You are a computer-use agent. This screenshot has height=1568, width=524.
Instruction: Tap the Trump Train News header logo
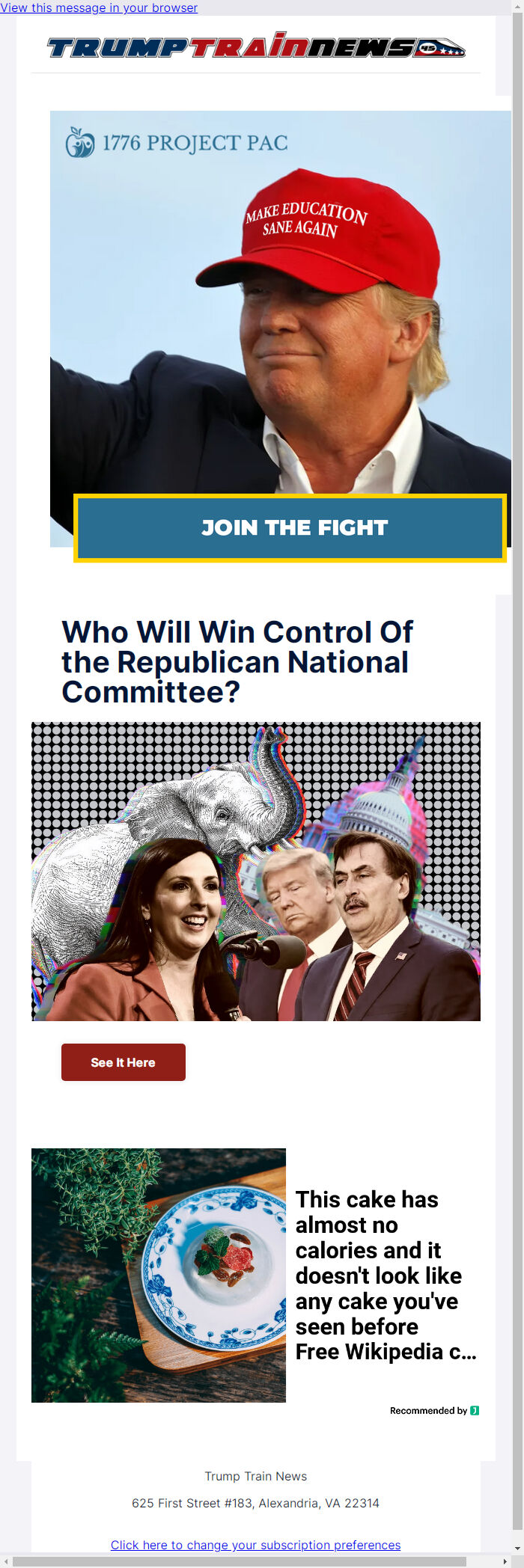(x=256, y=46)
